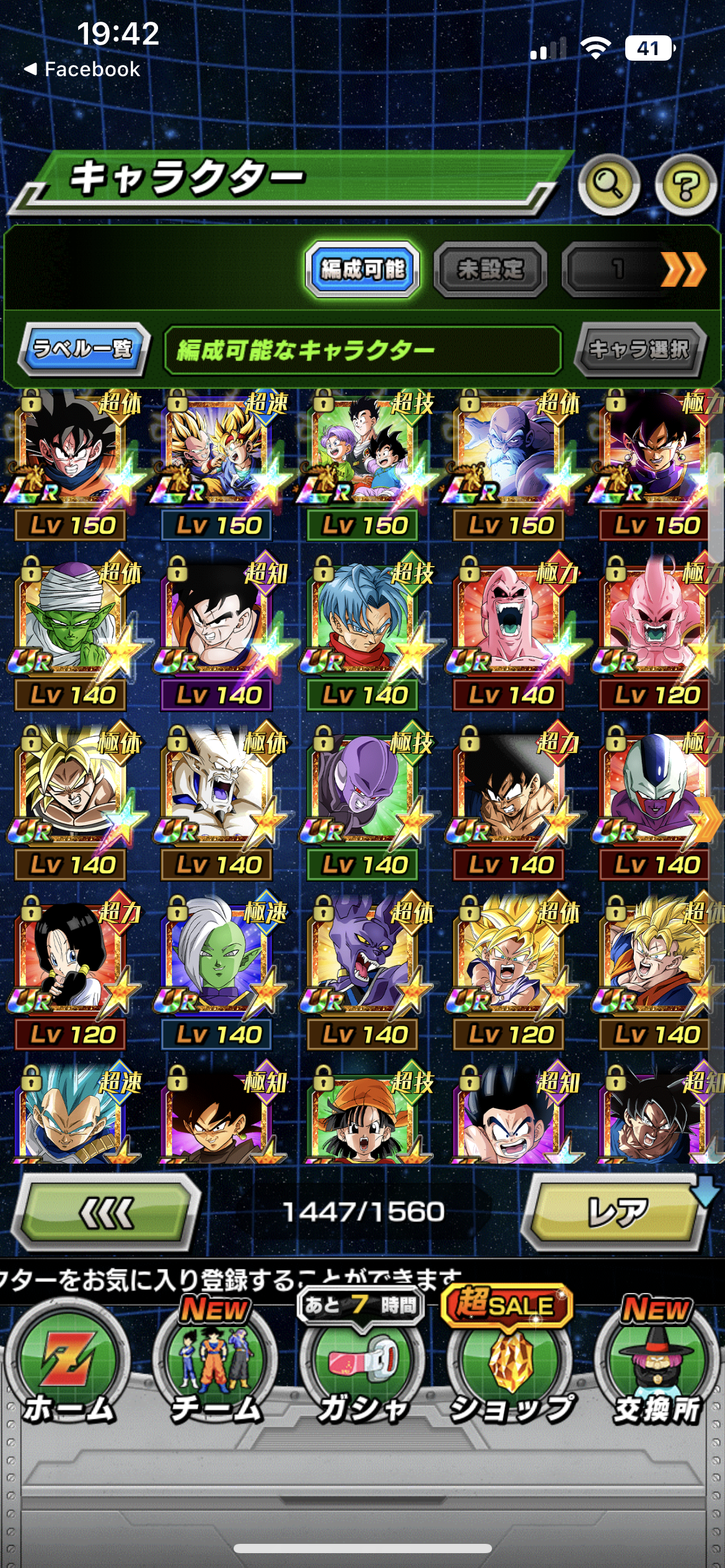
Task: Tap the 未設定 button
Action: click(490, 269)
